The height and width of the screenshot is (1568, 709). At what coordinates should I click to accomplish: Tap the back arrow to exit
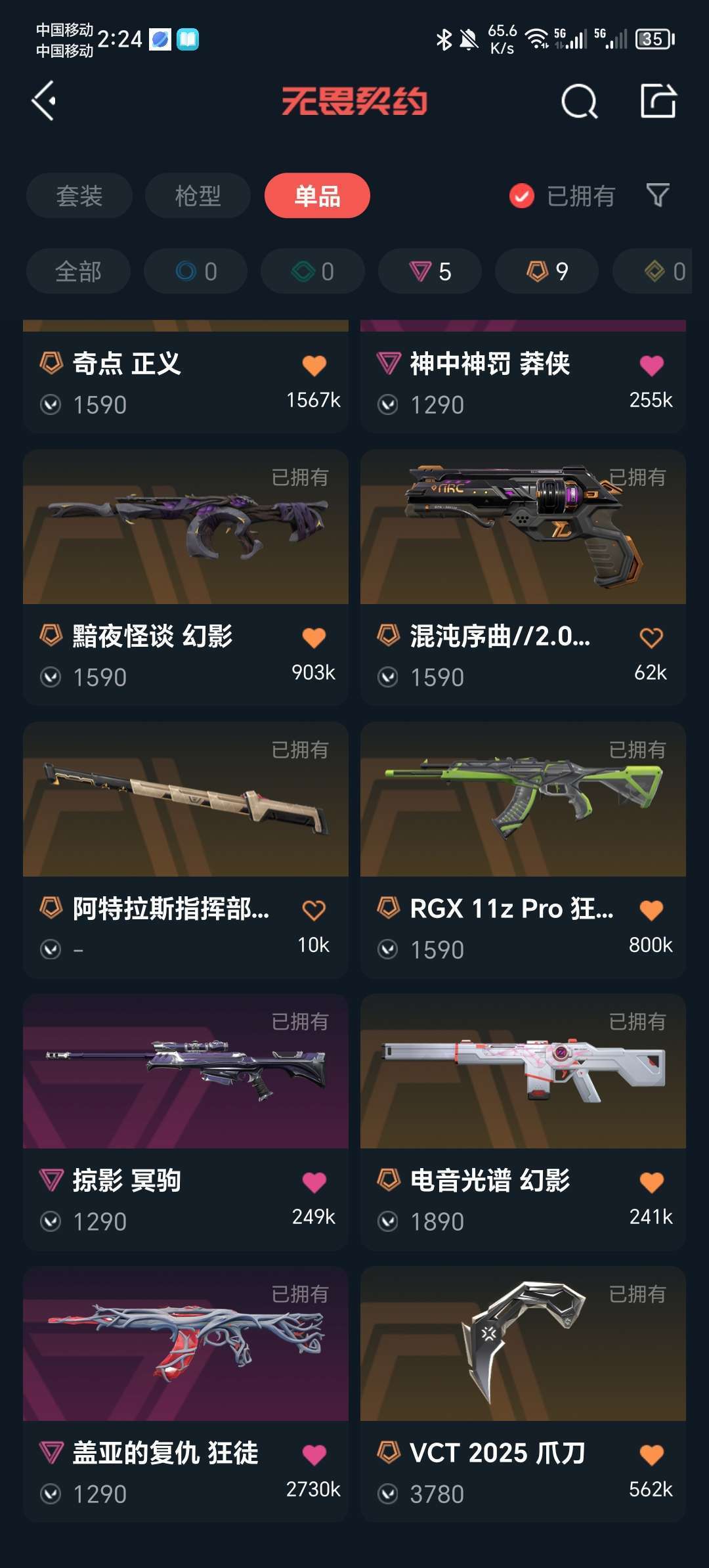[x=43, y=102]
